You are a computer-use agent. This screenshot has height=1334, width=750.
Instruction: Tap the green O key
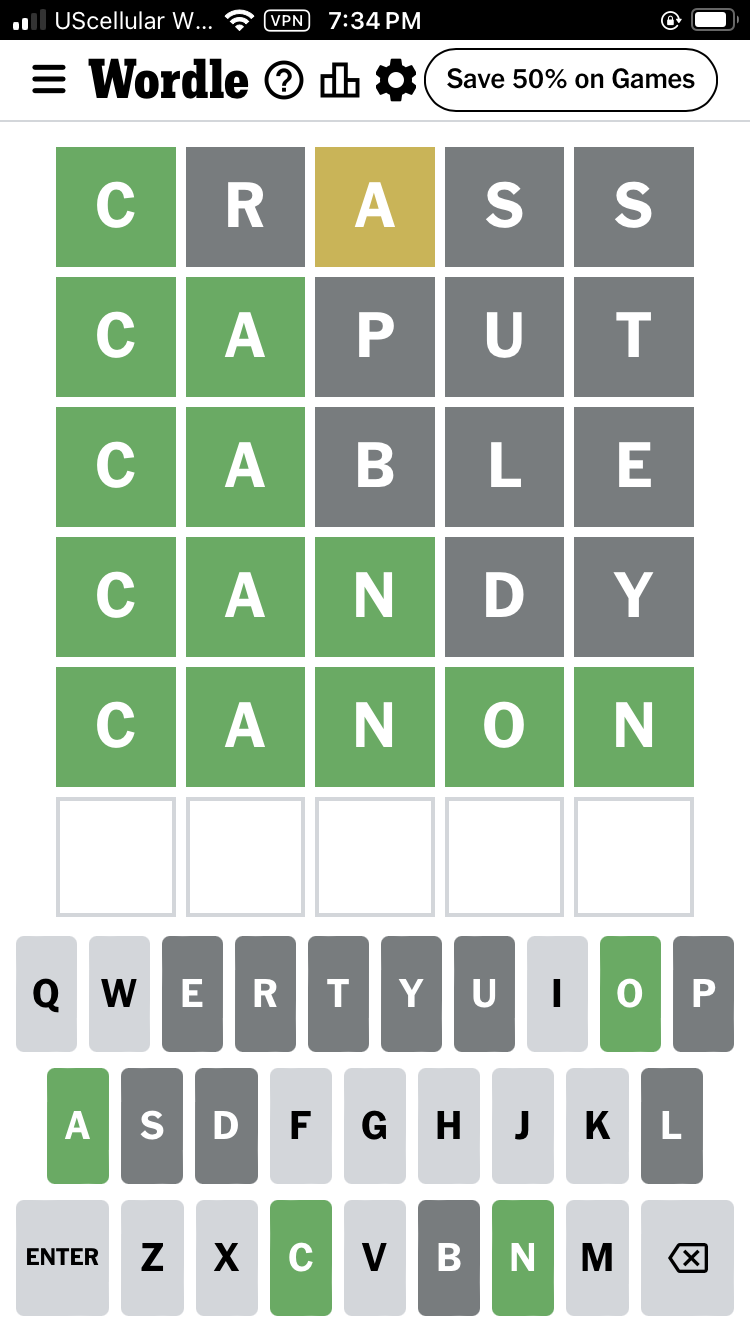click(x=630, y=994)
